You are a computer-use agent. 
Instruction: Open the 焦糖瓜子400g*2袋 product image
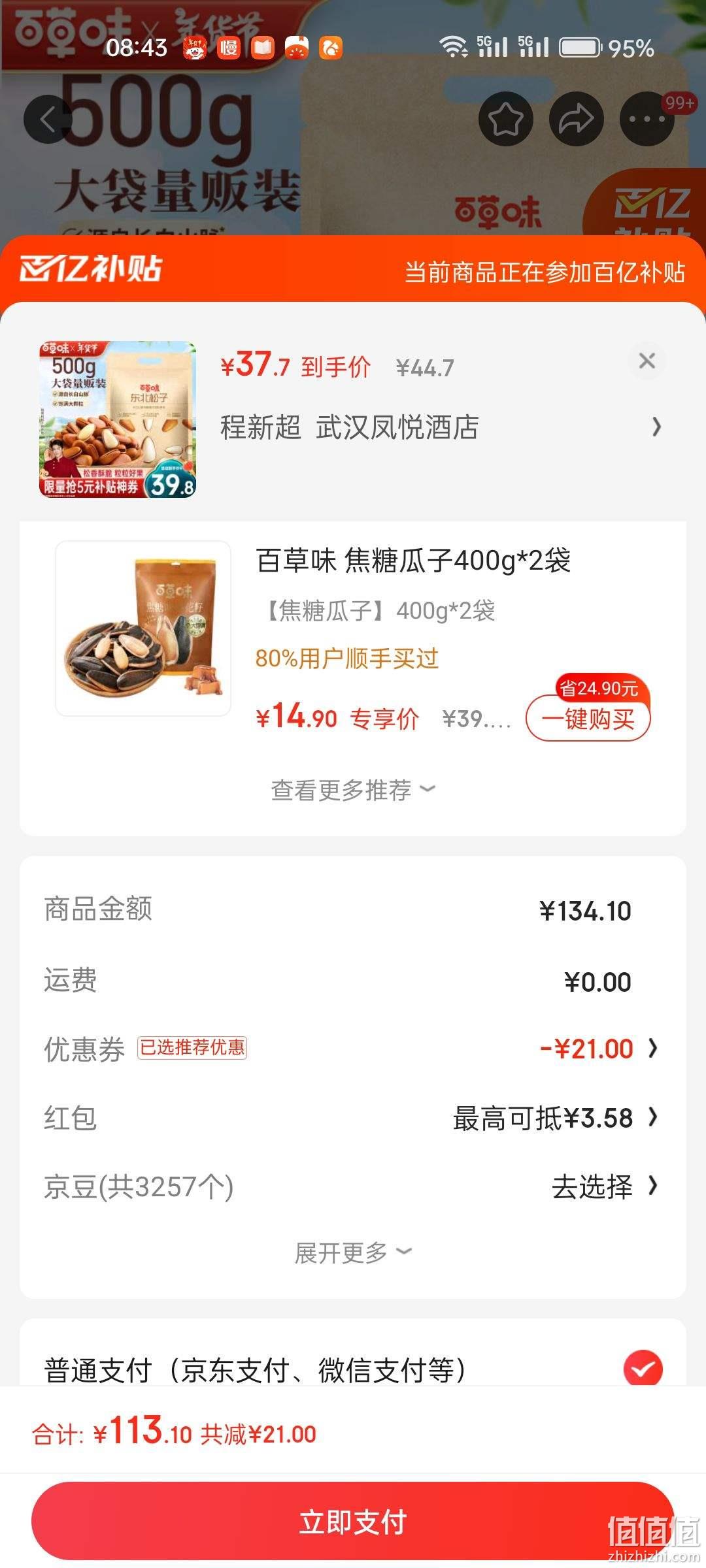point(143,629)
